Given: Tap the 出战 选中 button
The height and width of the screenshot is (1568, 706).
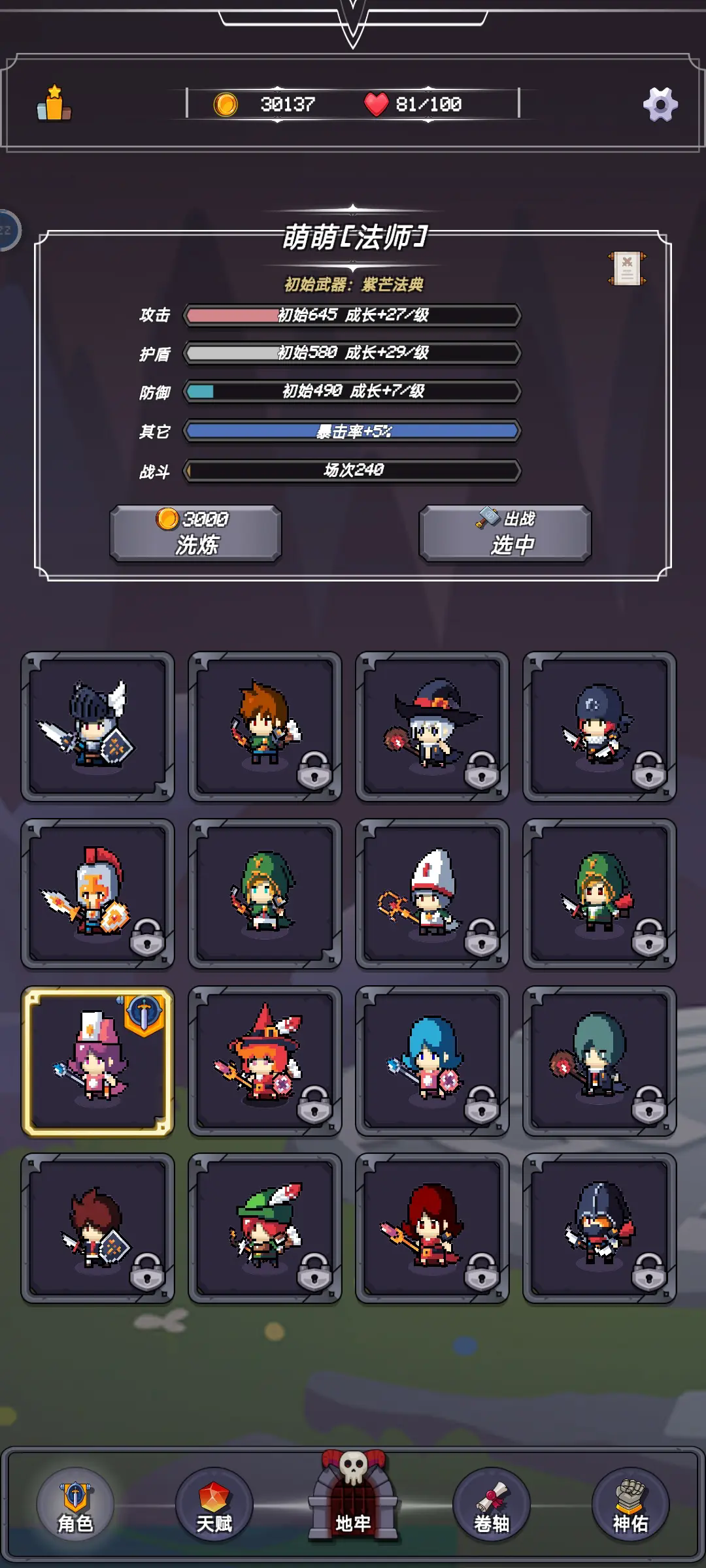Looking at the screenshot, I should pos(505,533).
